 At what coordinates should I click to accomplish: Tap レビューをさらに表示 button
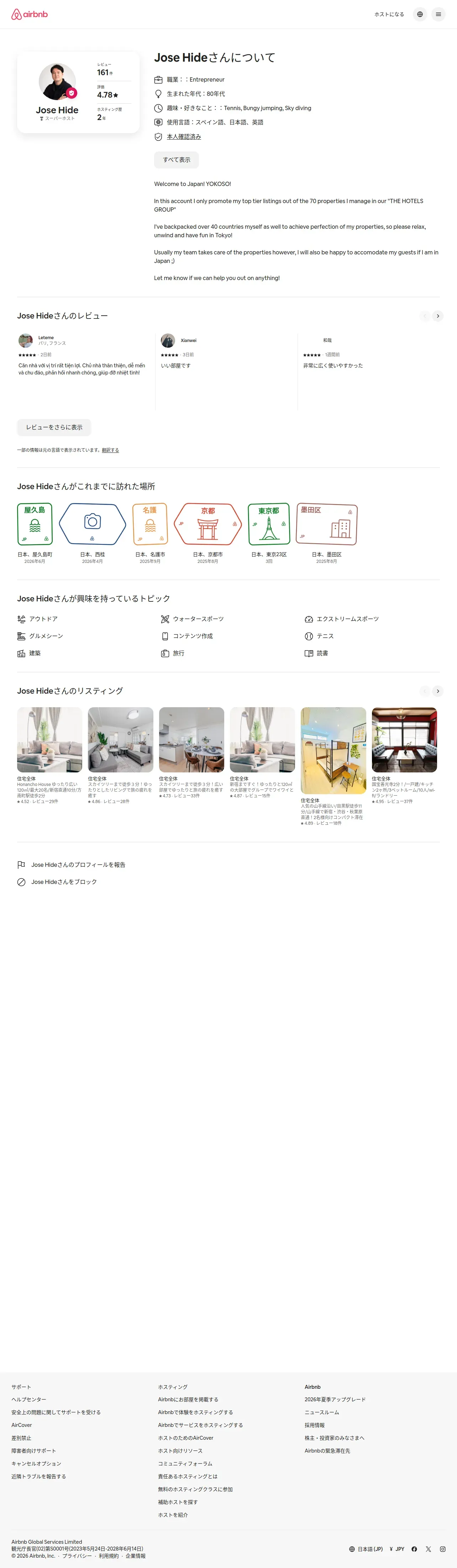[54, 427]
